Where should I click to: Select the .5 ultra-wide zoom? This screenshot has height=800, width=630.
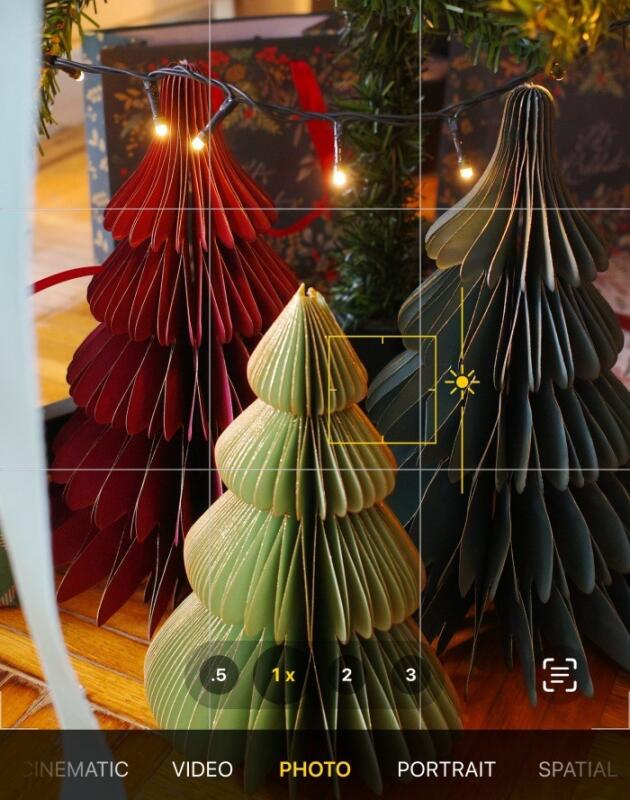coord(218,675)
